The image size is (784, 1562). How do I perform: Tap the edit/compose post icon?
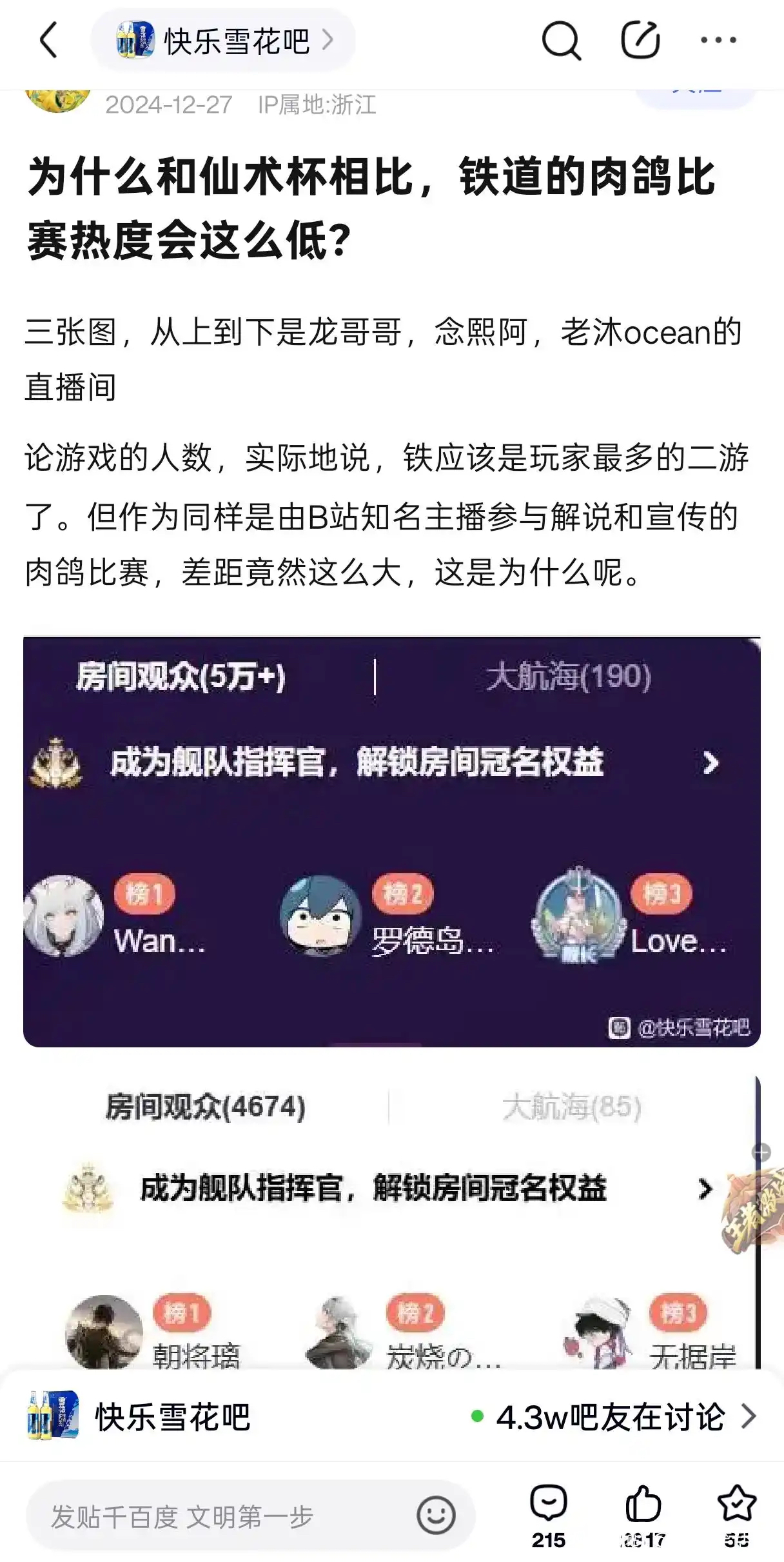tap(640, 40)
